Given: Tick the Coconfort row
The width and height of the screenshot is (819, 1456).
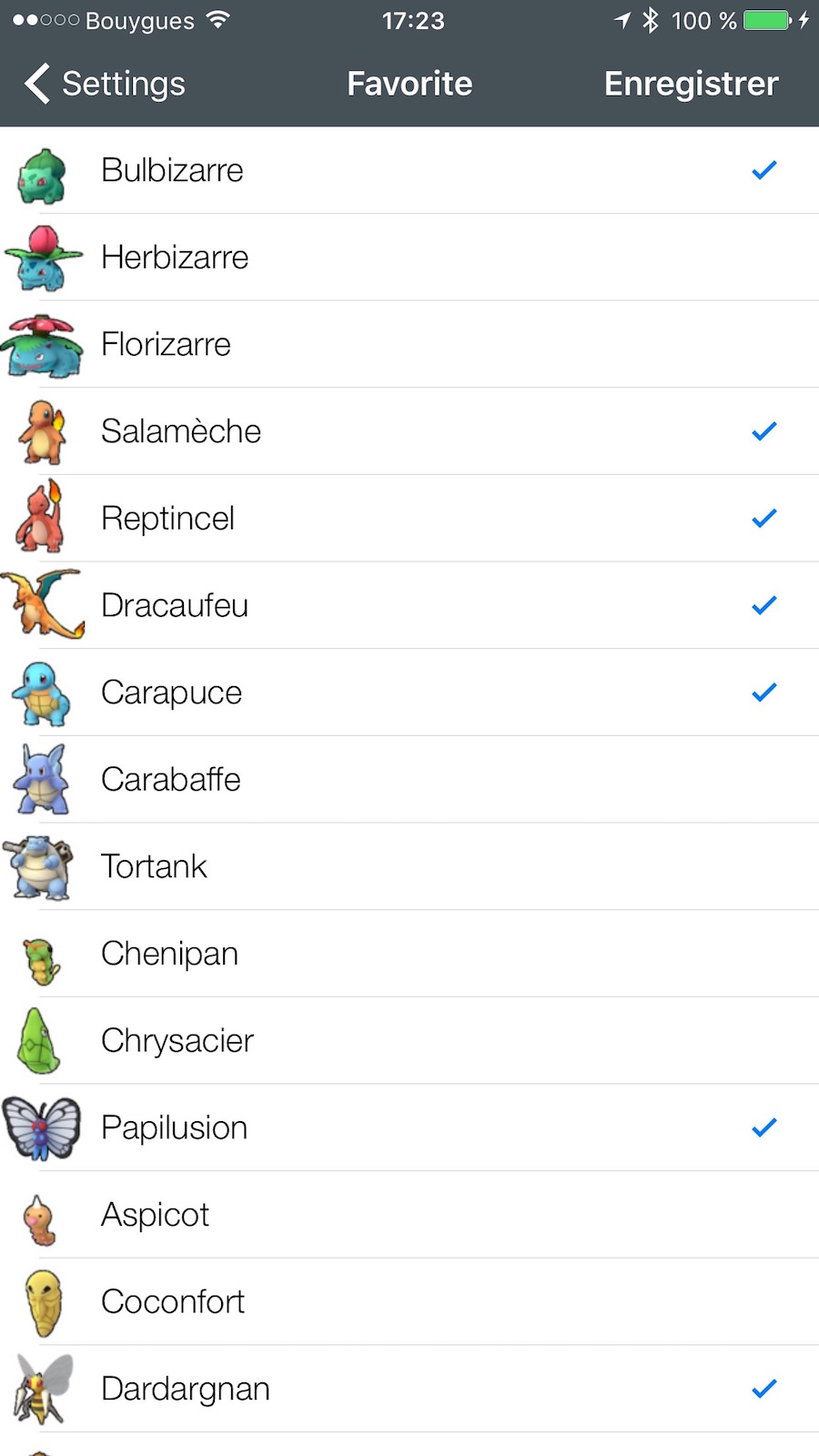Looking at the screenshot, I should pos(409,1301).
